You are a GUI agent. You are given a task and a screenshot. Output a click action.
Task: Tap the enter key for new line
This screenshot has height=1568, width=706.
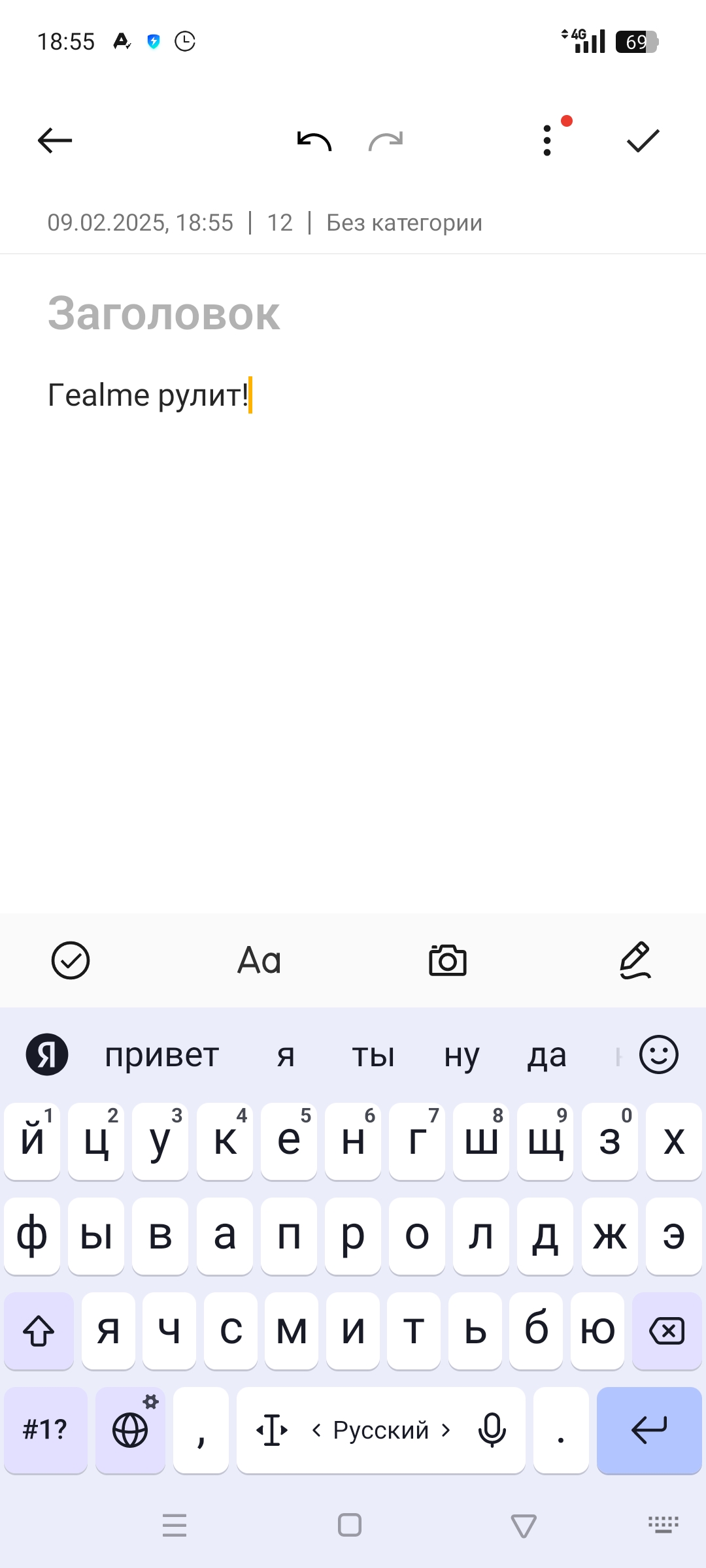point(649,1430)
